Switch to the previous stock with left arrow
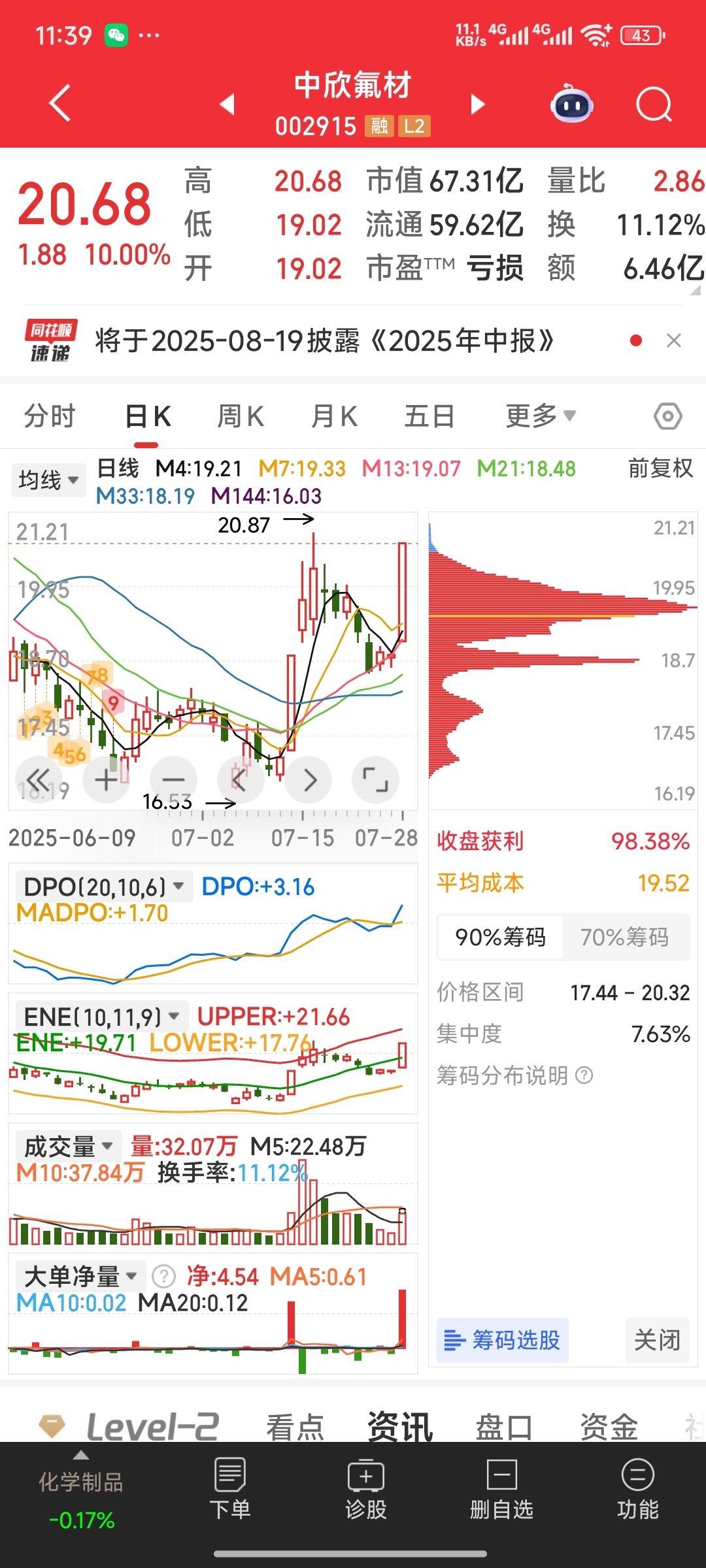Viewport: 706px width, 1568px height. point(227,104)
